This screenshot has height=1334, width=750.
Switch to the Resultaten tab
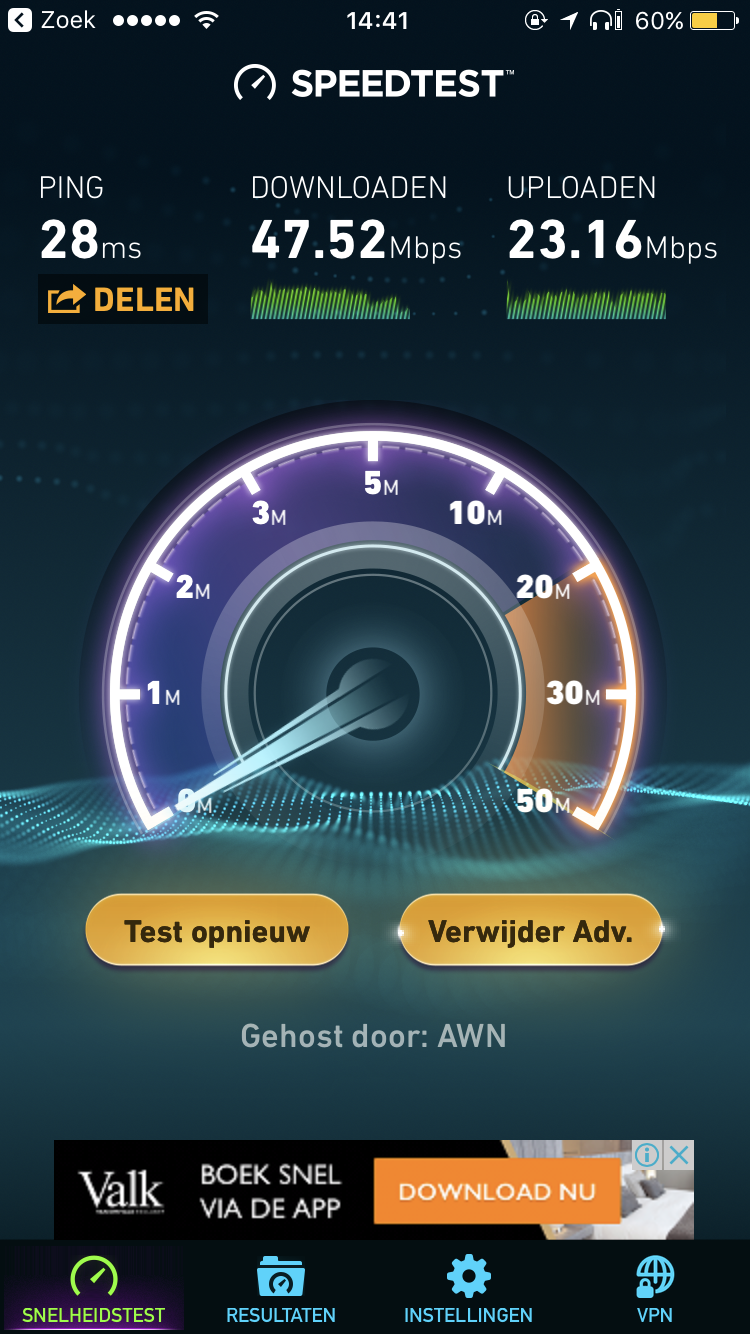coord(281,1290)
